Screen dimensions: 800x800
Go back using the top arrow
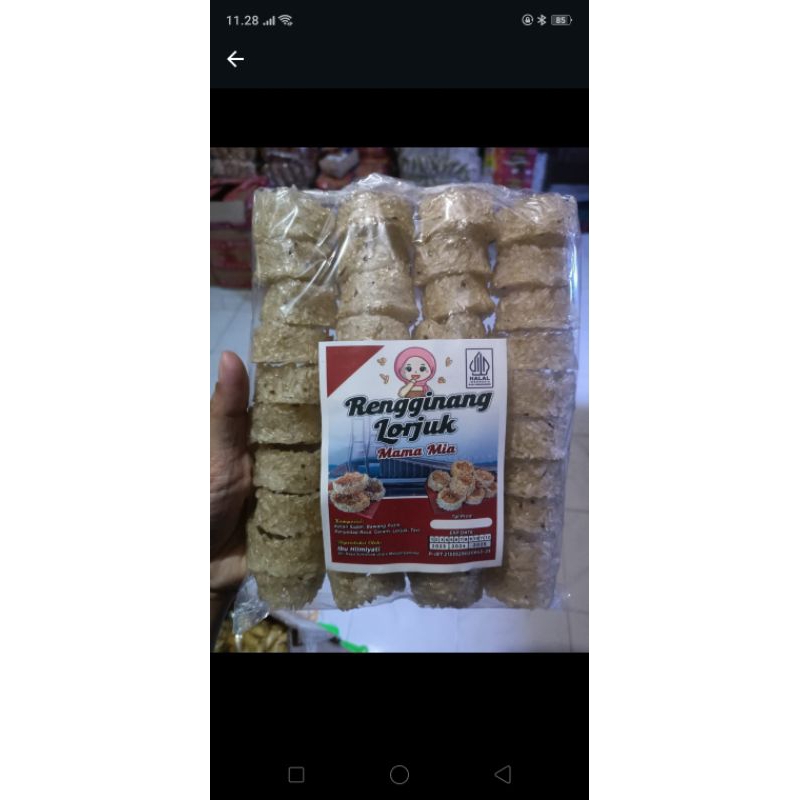pyautogui.click(x=235, y=59)
